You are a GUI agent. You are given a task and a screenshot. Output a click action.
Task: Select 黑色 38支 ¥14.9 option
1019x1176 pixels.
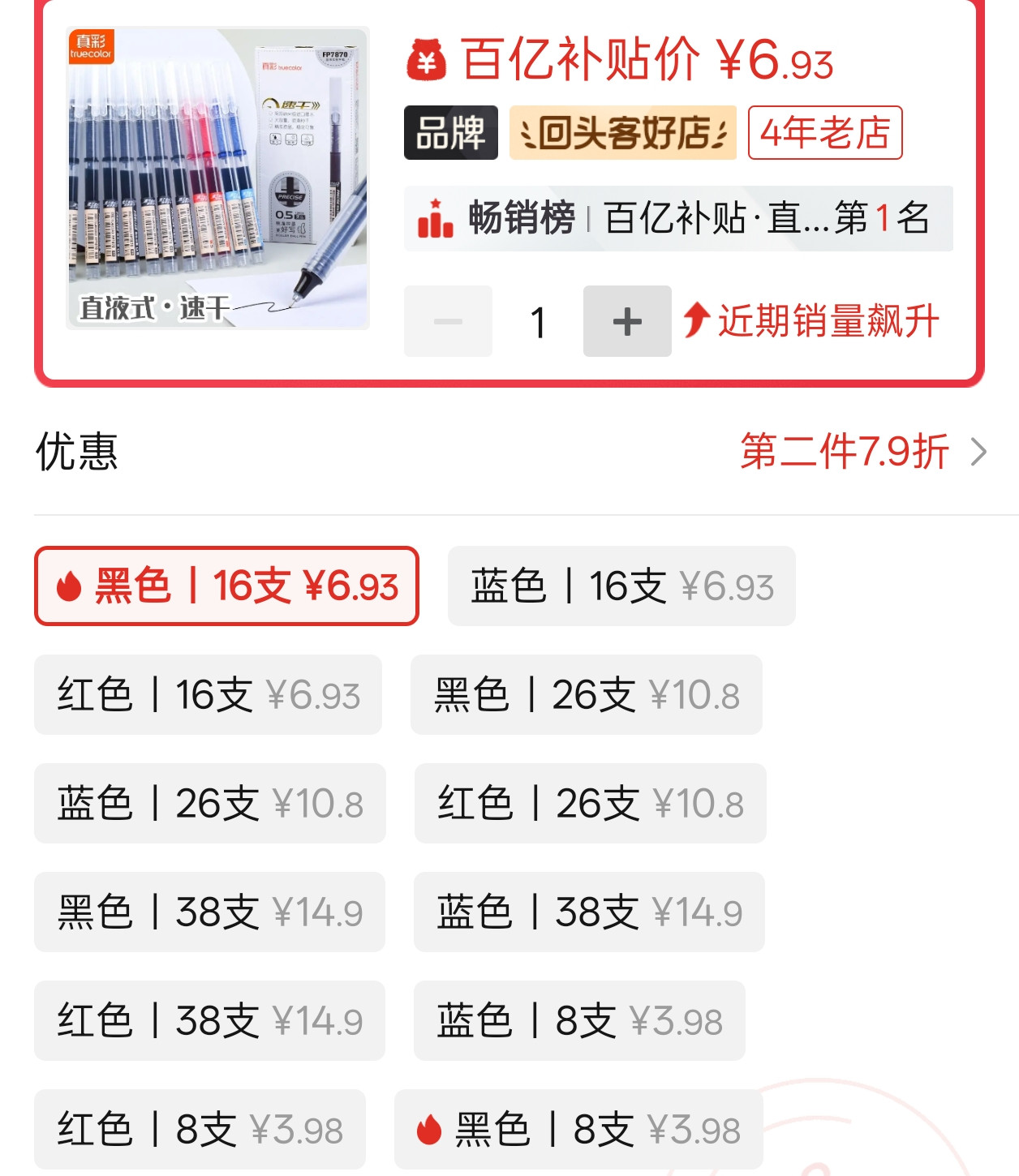[209, 912]
